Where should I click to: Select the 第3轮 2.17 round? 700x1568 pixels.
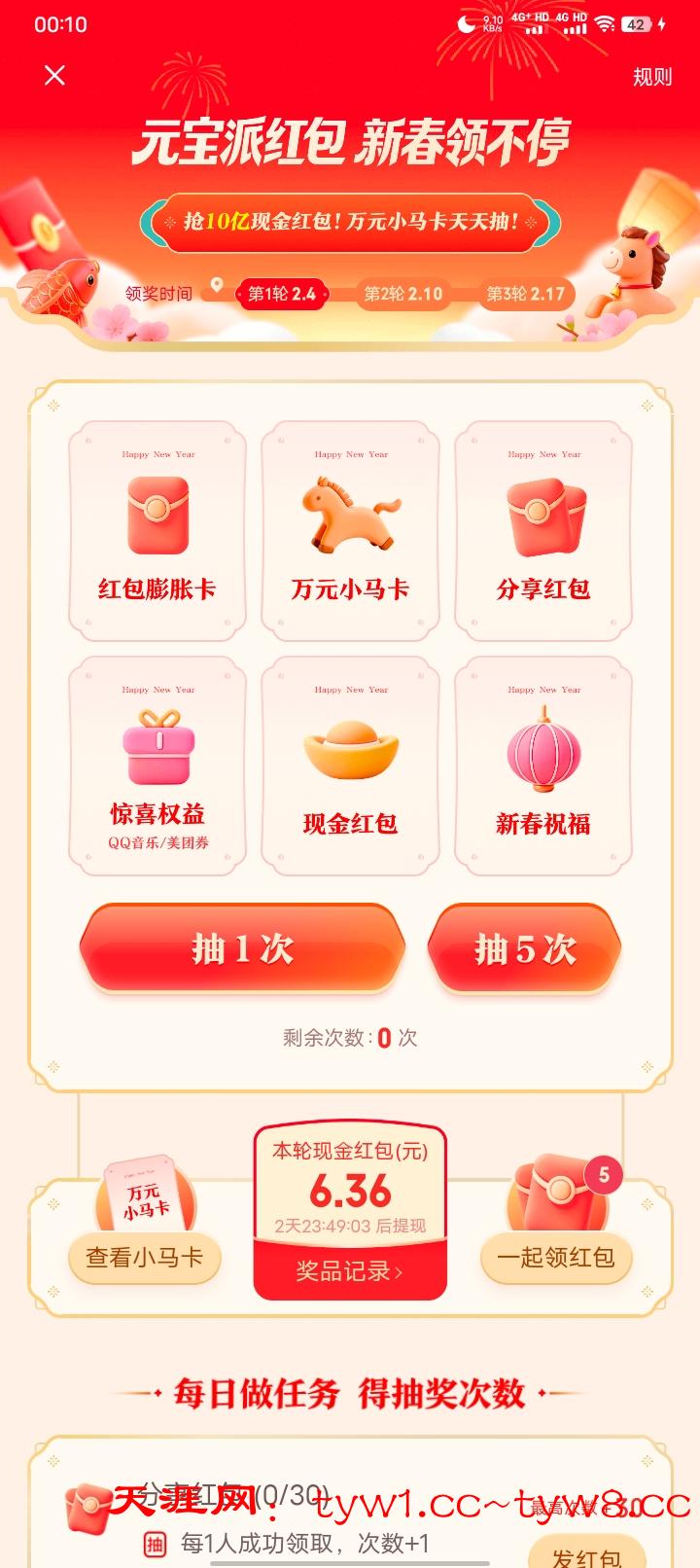525,294
